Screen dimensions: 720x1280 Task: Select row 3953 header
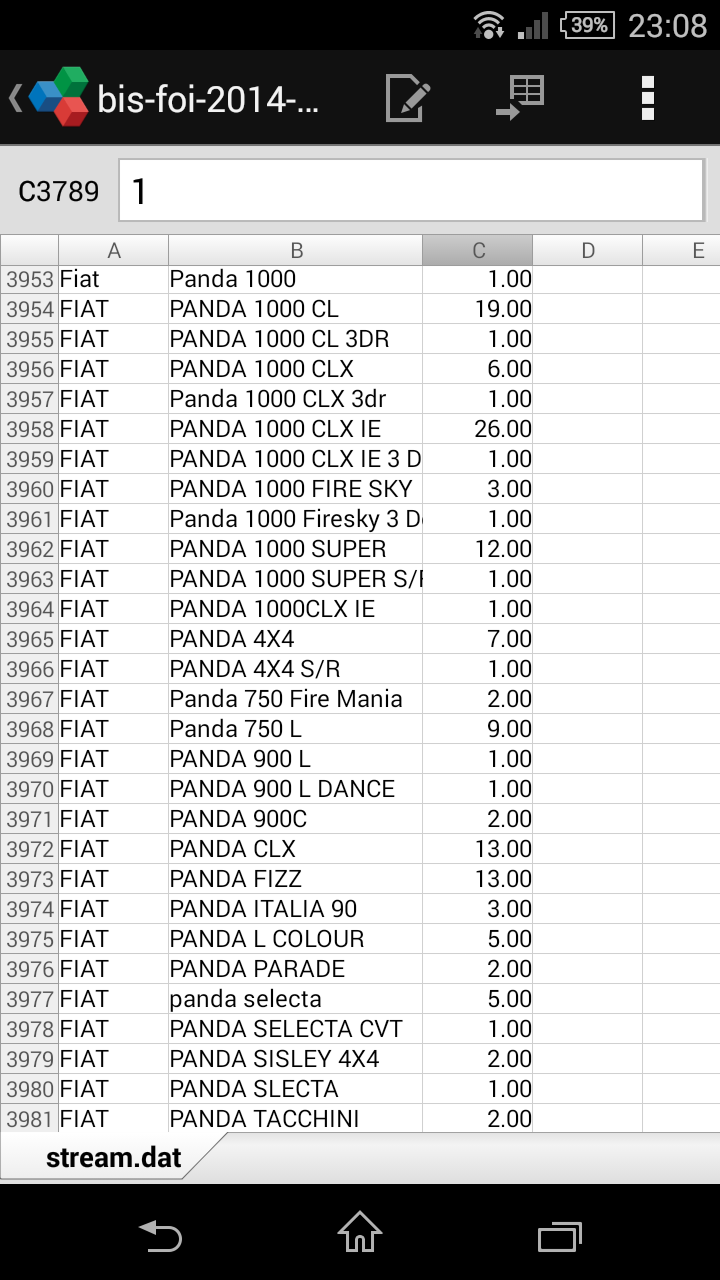[x=29, y=279]
